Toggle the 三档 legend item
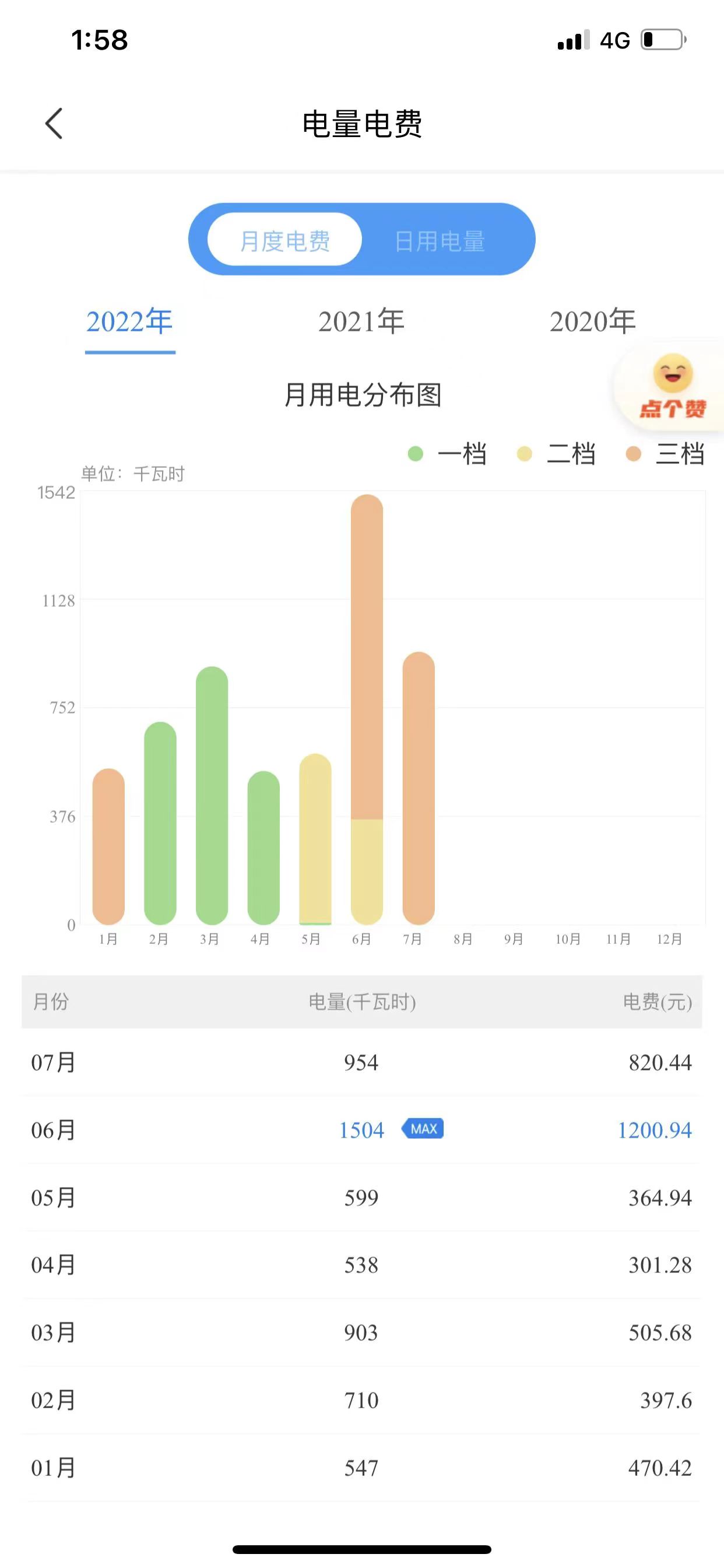 (666, 454)
